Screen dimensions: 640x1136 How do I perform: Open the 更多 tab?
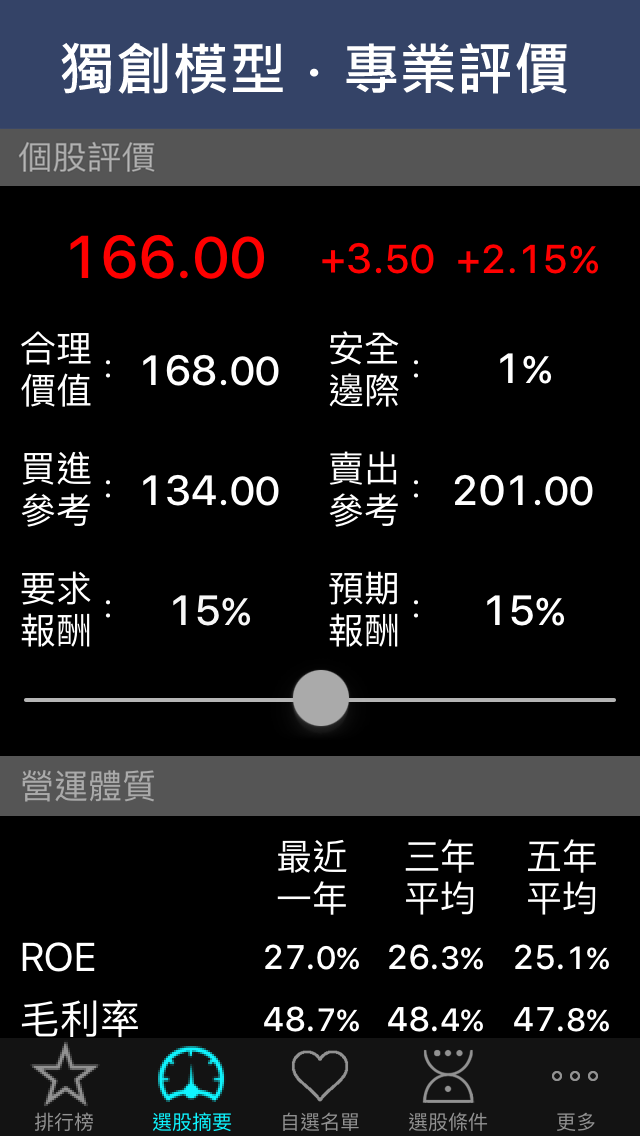click(575, 1087)
